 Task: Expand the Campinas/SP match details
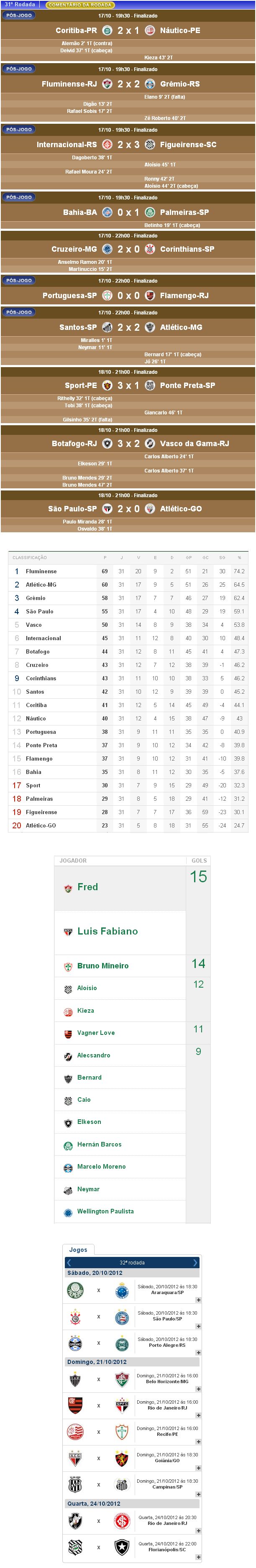coord(198,1494)
